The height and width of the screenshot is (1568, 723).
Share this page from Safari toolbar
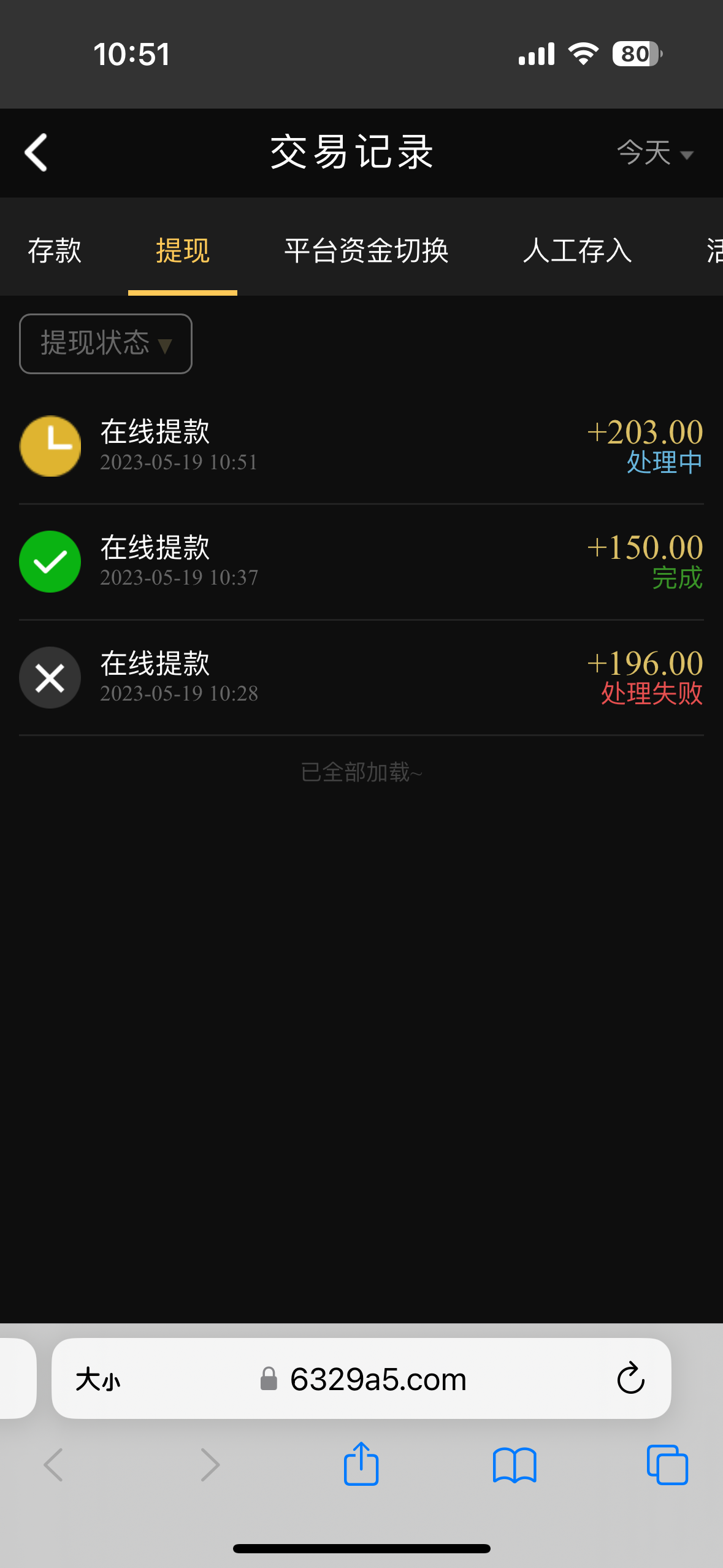coord(361,1464)
